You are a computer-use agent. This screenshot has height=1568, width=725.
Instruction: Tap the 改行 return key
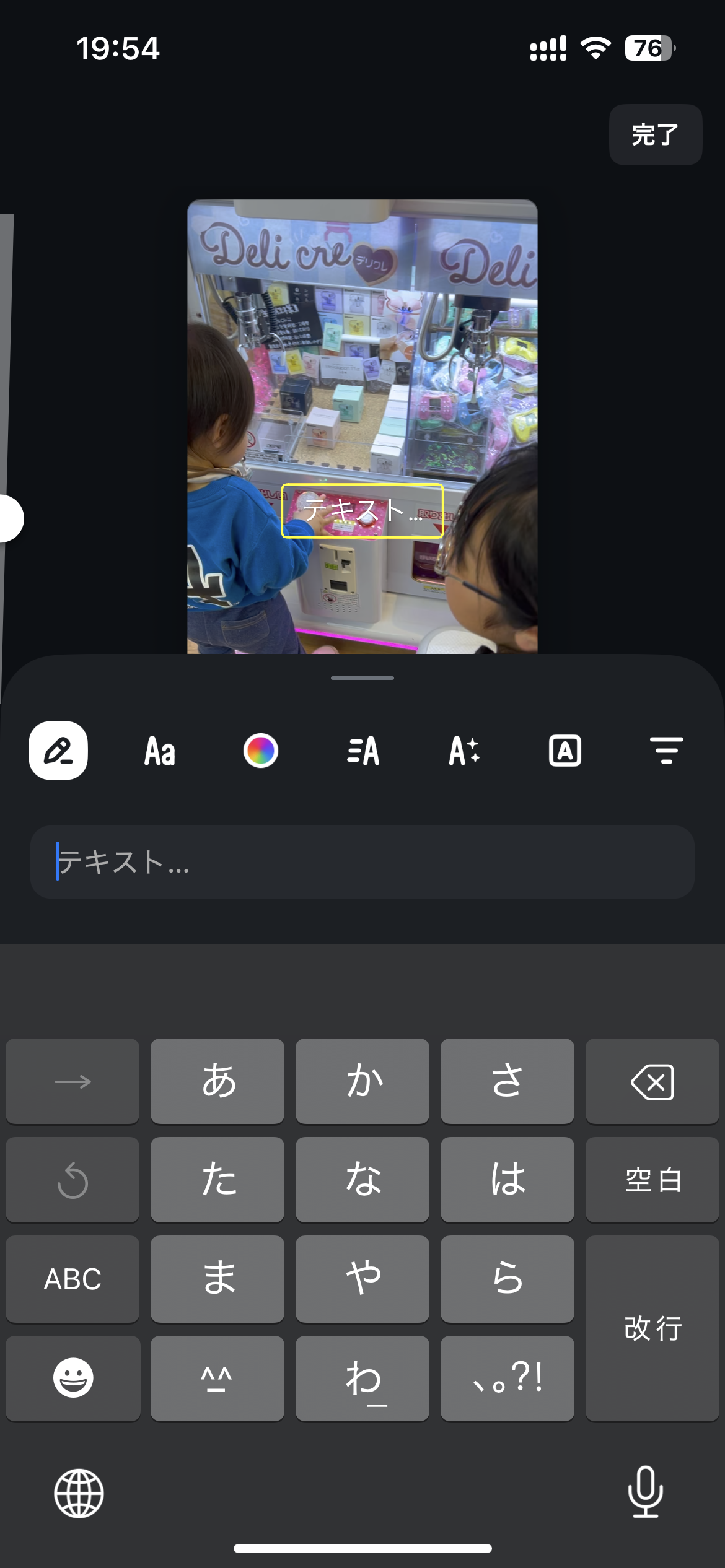652,1328
